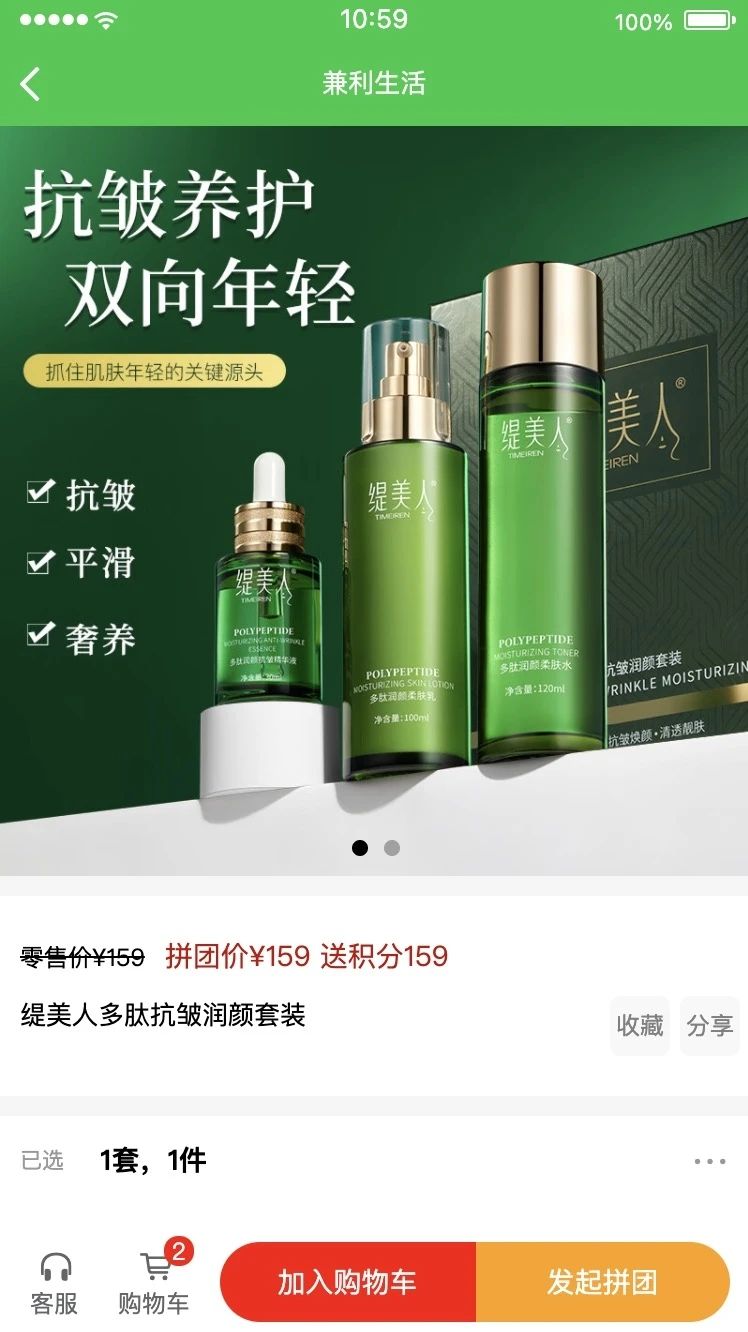Open the 已选 1套，1件 selection row

click(x=374, y=1160)
